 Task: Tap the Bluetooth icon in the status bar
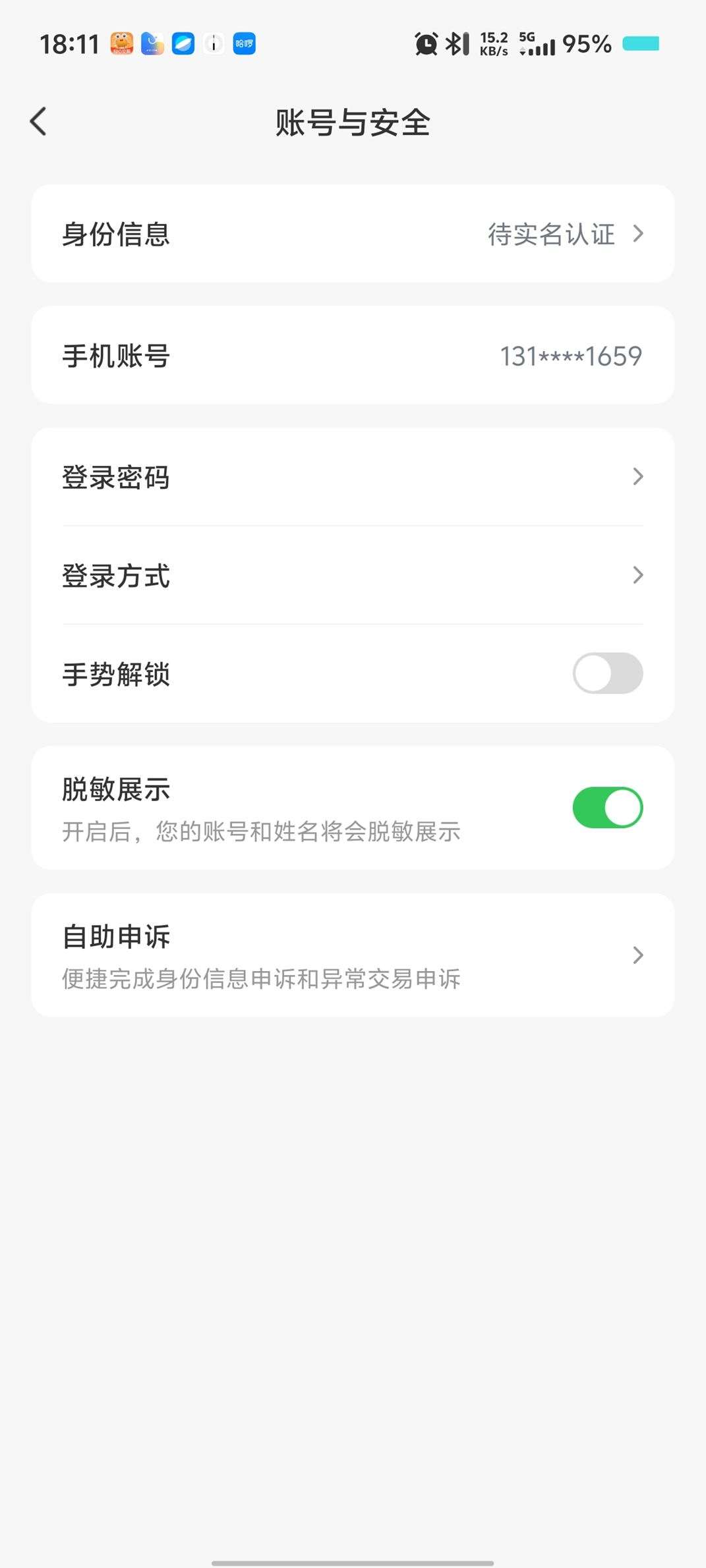454,43
